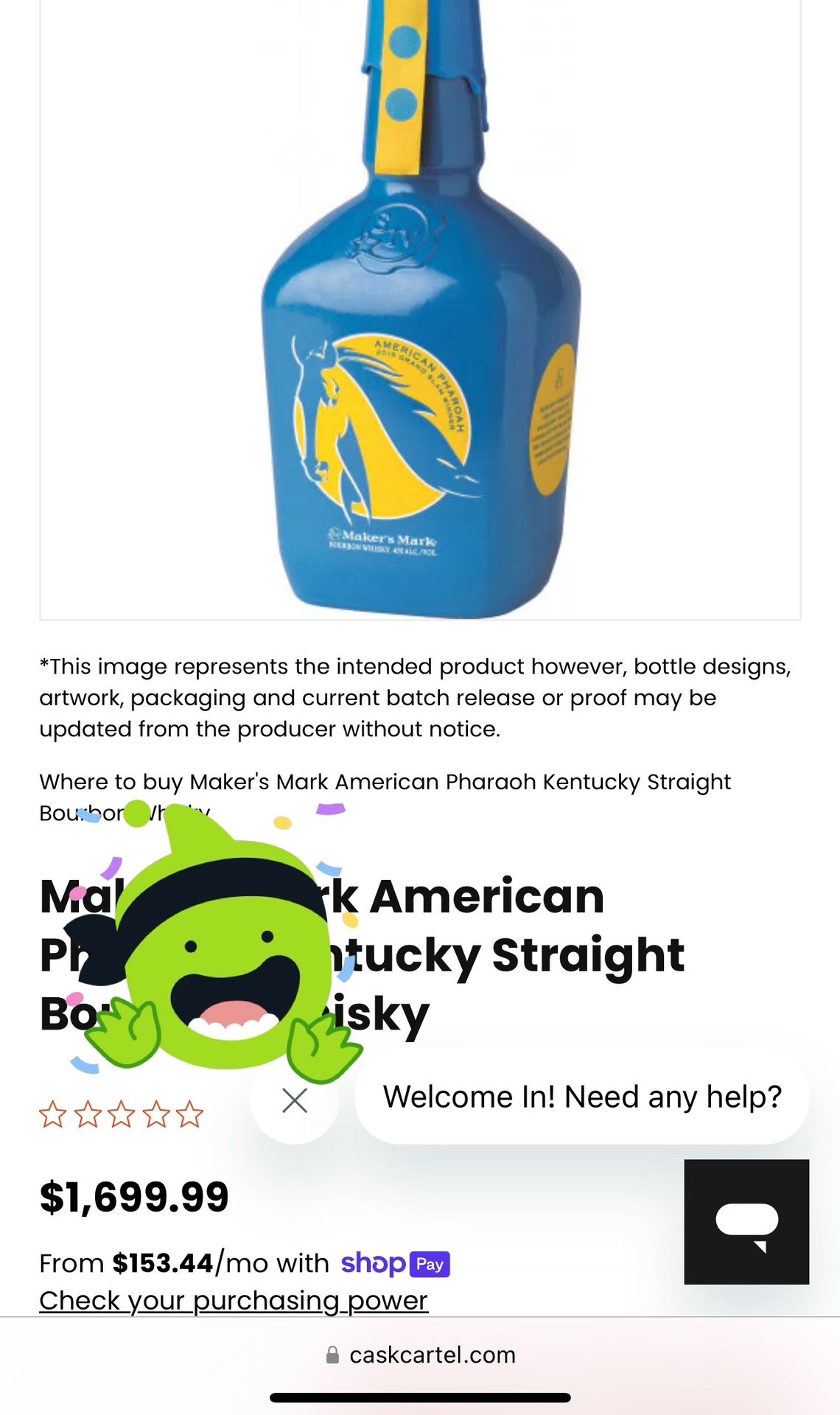View the Maker's Mark bottle product image
The width and height of the screenshot is (840, 1415).
[420, 310]
